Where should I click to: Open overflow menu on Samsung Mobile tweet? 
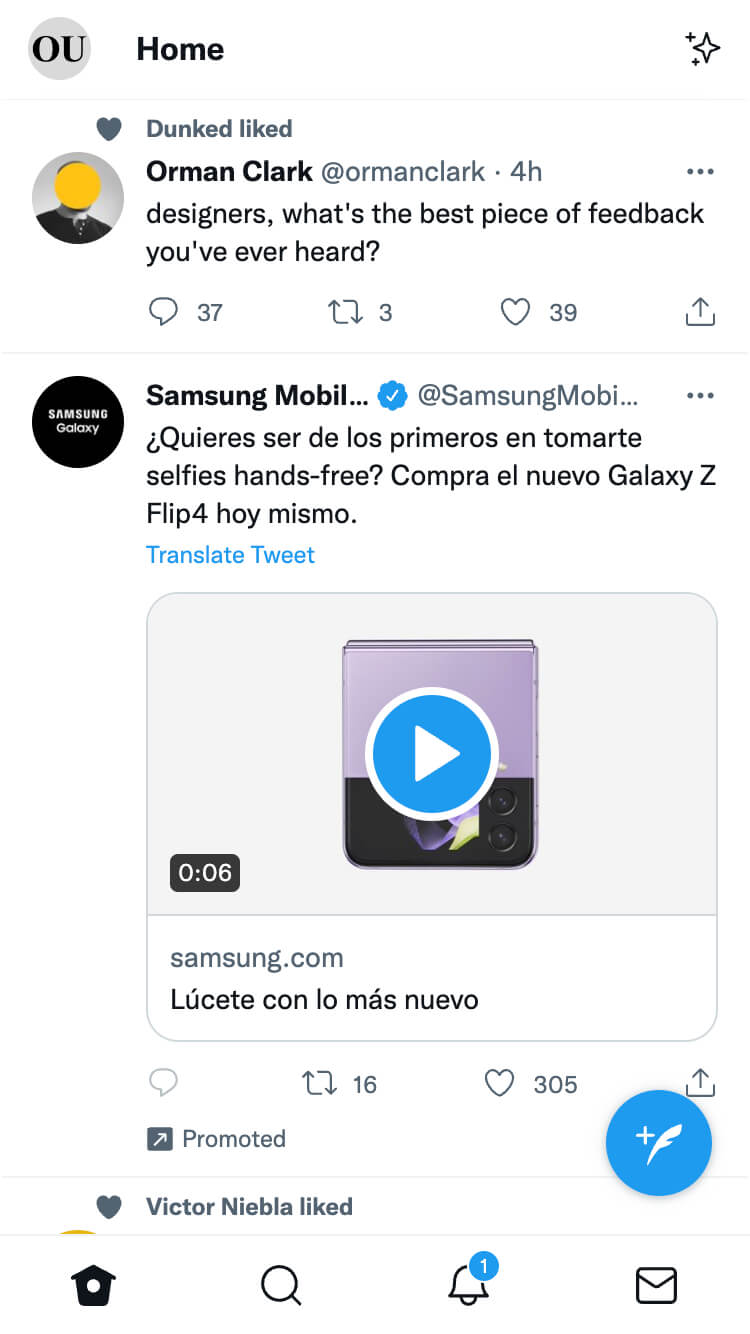click(700, 396)
